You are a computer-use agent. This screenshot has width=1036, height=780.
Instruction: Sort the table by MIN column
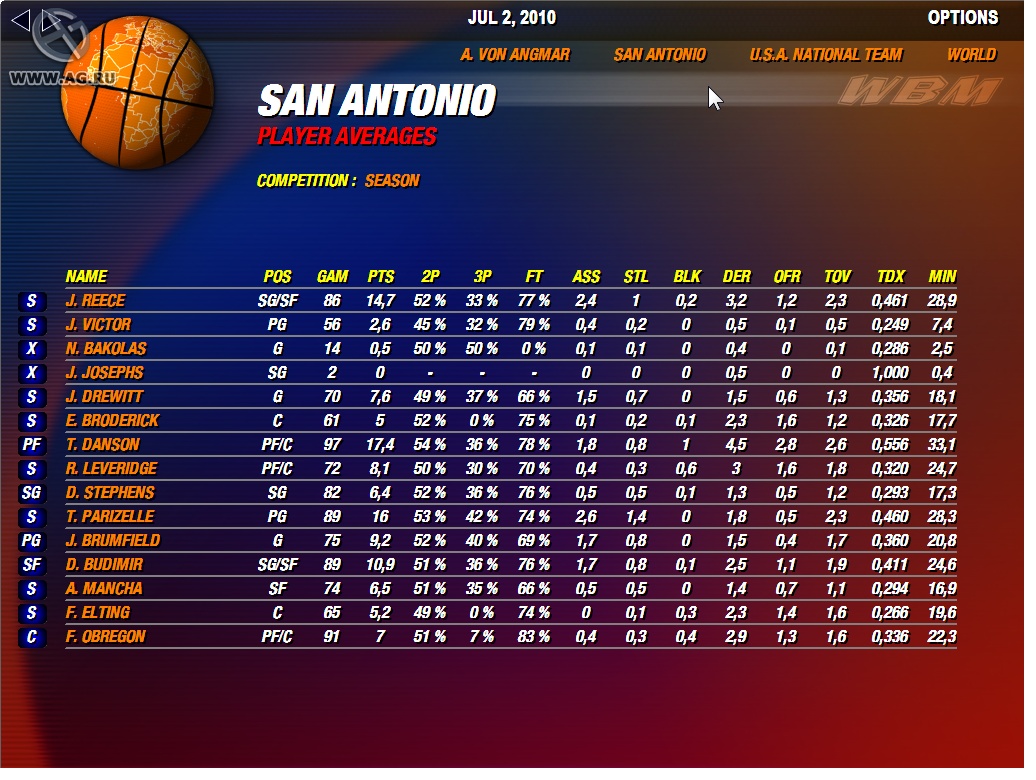(x=942, y=277)
